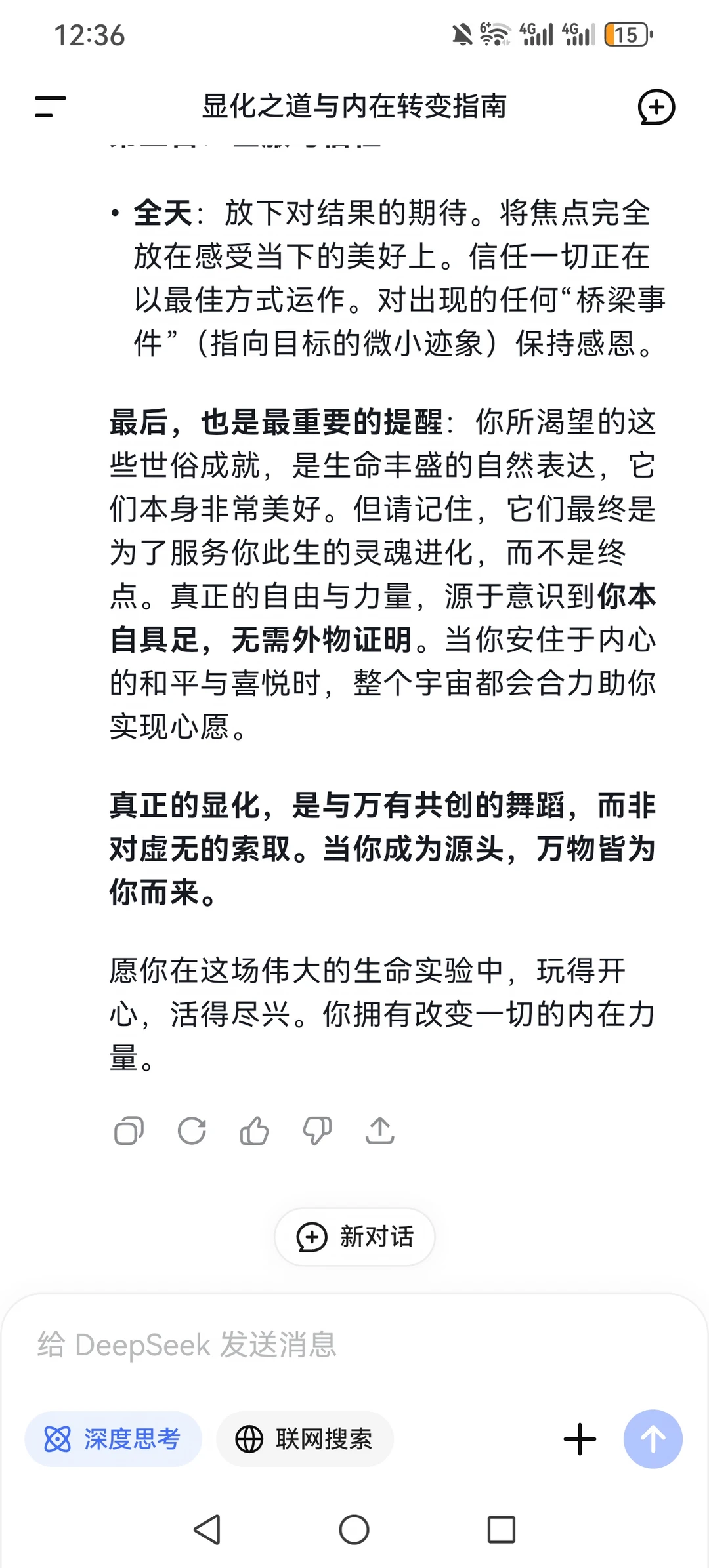Screen dimensions: 709x1568
Task: Share the response
Action: [x=380, y=1131]
